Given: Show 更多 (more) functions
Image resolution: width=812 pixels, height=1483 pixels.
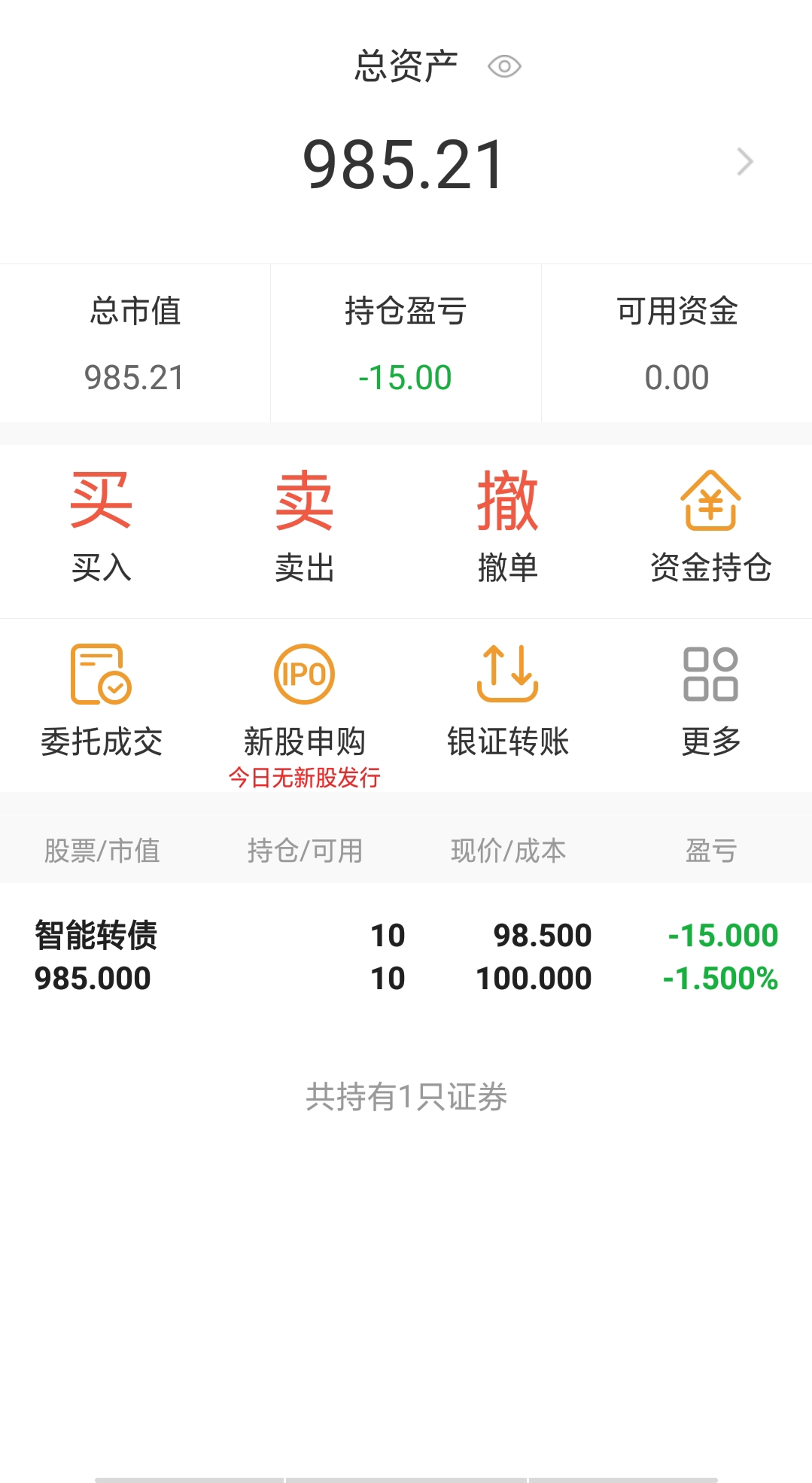Looking at the screenshot, I should [711, 702].
